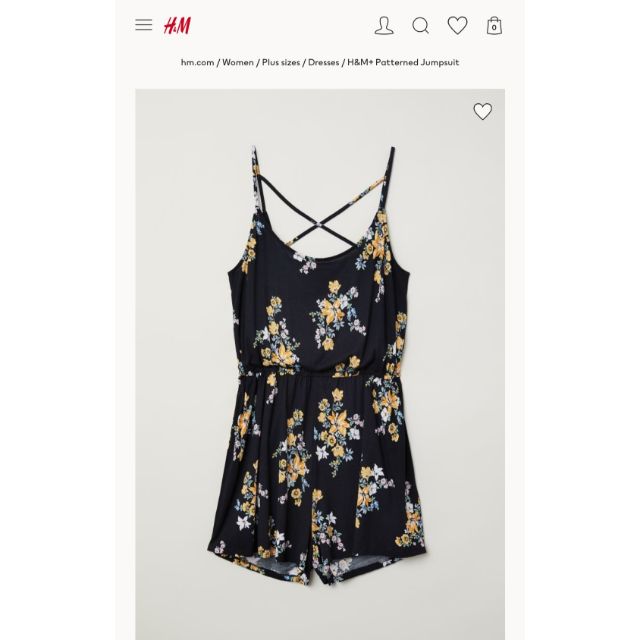Open the hamburger menu
Screen dimensions: 640x640
pyautogui.click(x=144, y=25)
